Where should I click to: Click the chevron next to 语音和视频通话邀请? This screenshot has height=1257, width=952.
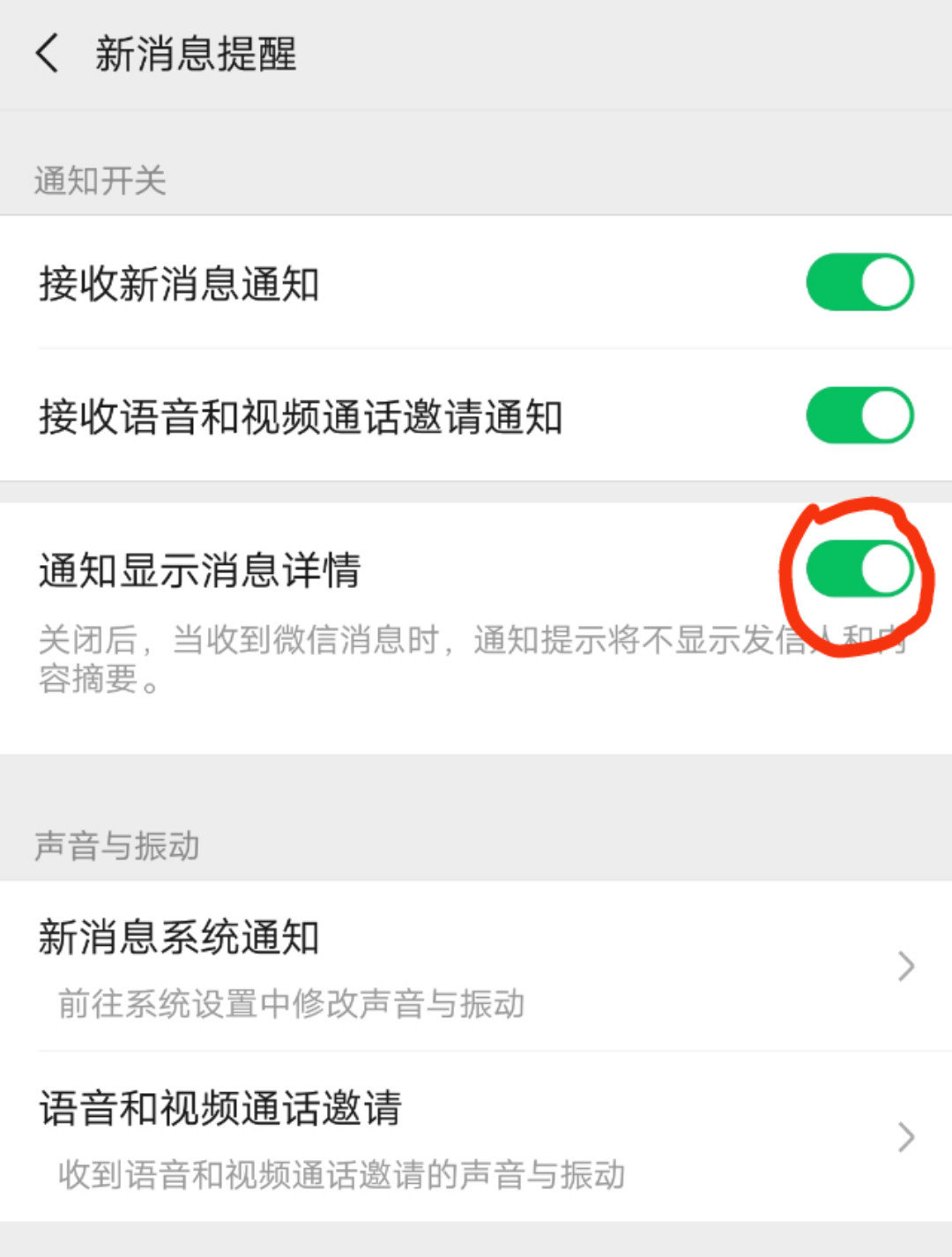point(906,1136)
